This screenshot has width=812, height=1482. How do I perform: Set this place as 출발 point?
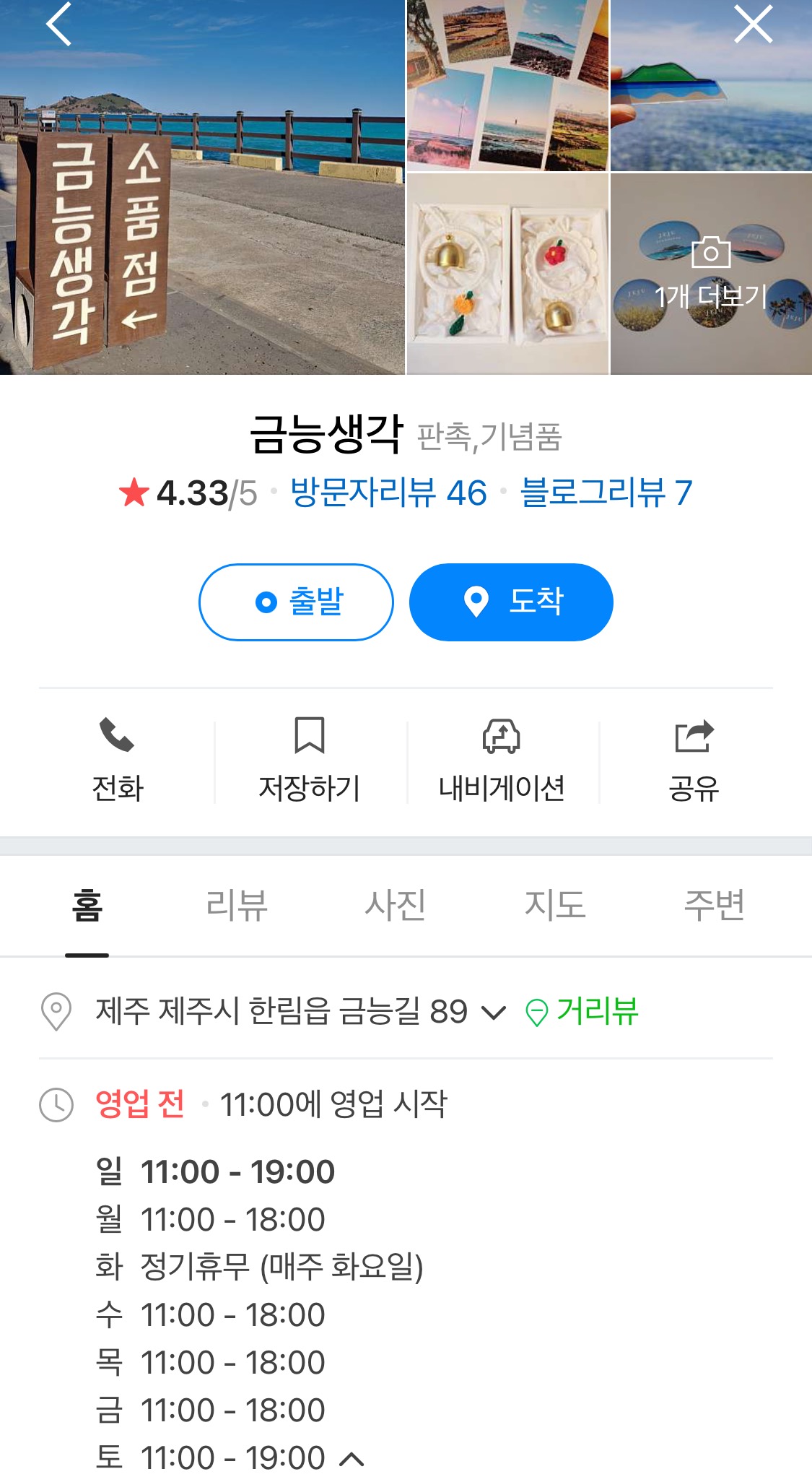coord(296,602)
